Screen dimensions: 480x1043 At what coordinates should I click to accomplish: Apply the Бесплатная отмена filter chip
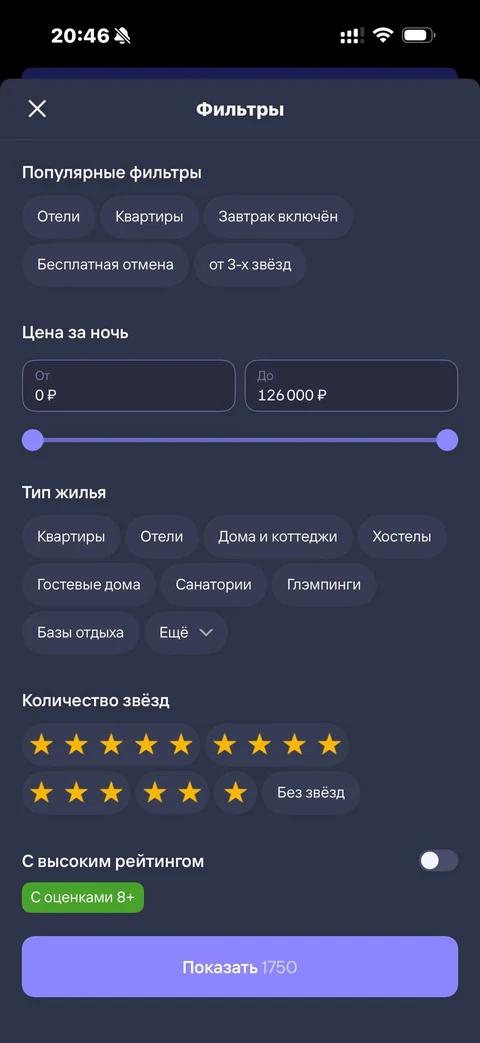106,265
